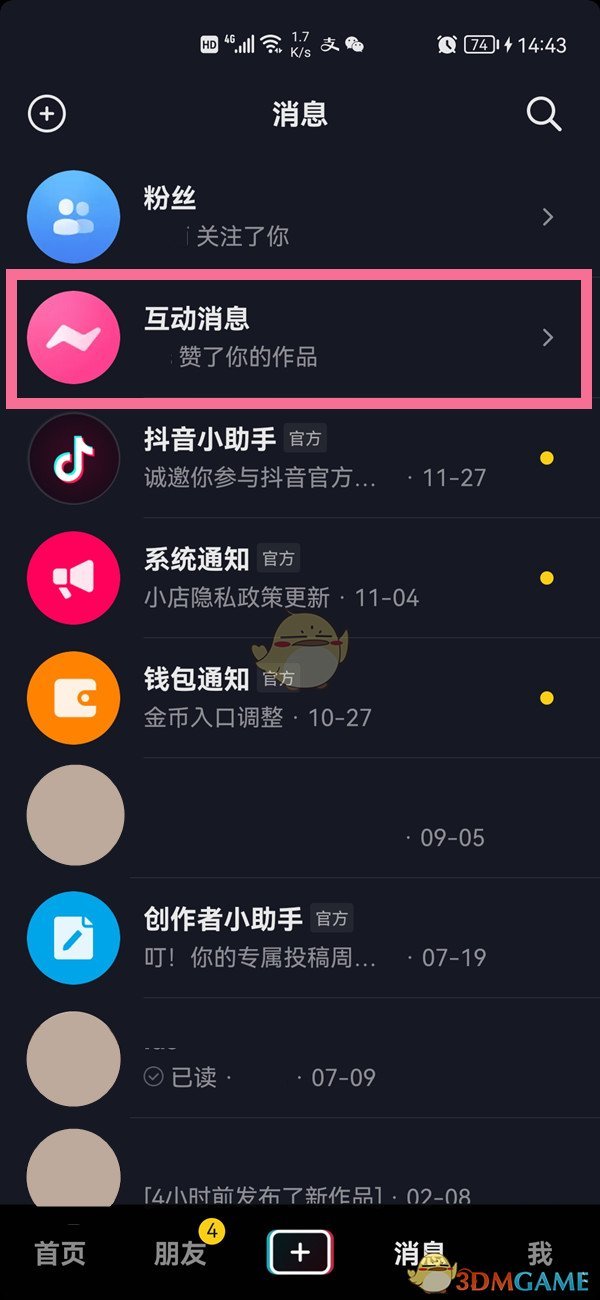Tap the plus circle icon at top

click(47, 113)
